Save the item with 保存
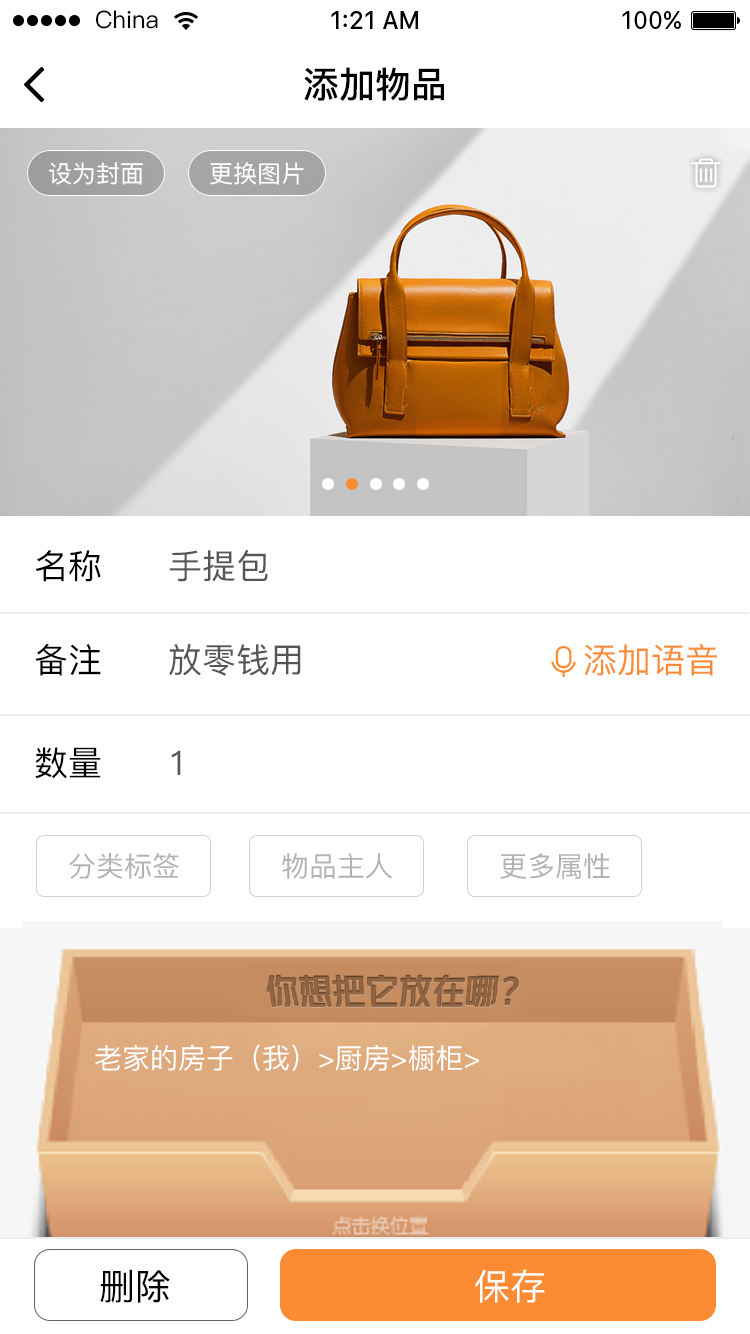This screenshot has height=1334, width=750. [498, 1285]
